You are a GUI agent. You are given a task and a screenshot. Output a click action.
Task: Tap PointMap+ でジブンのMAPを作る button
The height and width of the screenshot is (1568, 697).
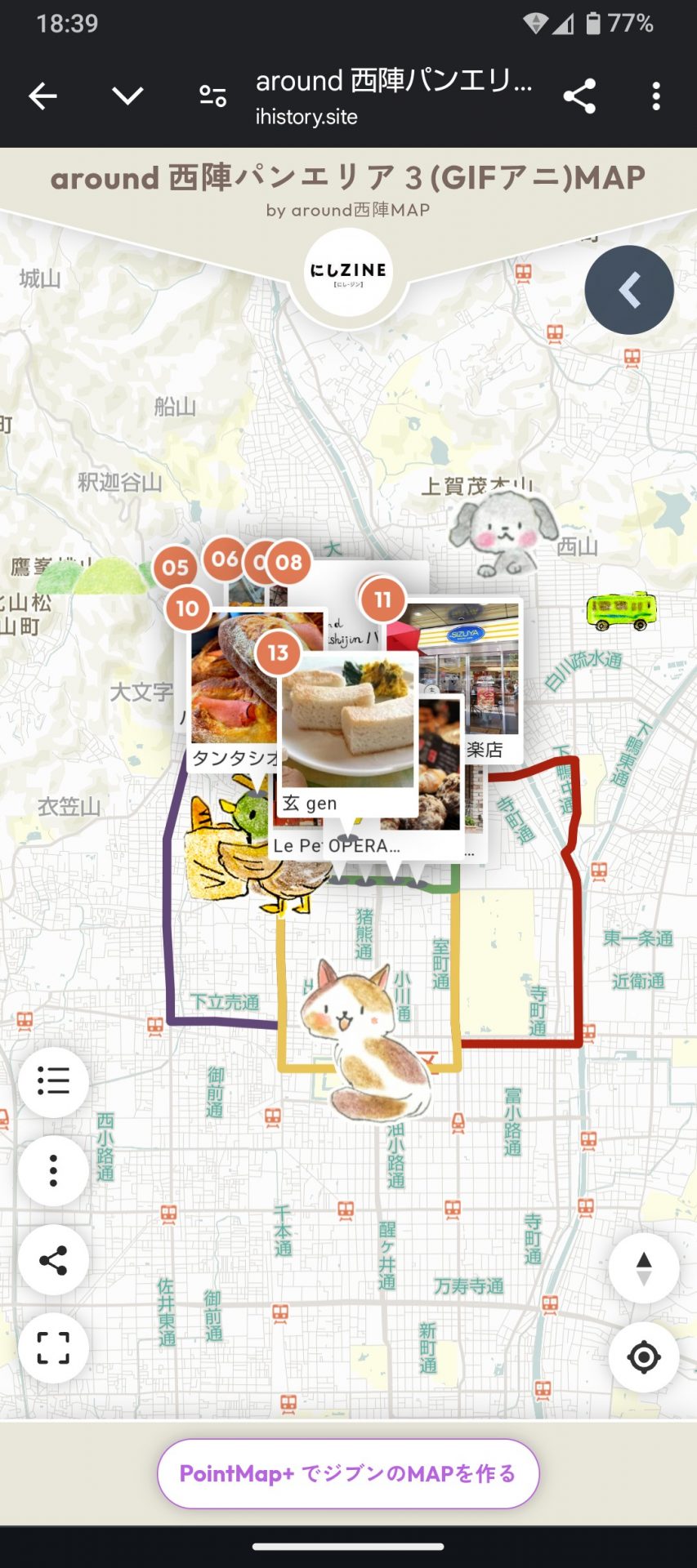tap(348, 1473)
